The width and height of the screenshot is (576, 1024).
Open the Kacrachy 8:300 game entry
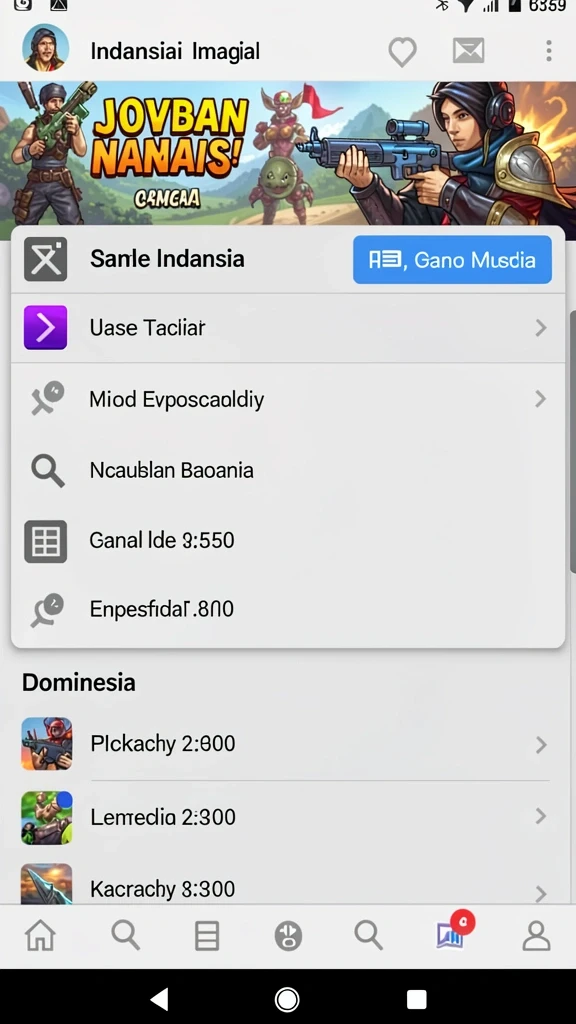coord(285,884)
